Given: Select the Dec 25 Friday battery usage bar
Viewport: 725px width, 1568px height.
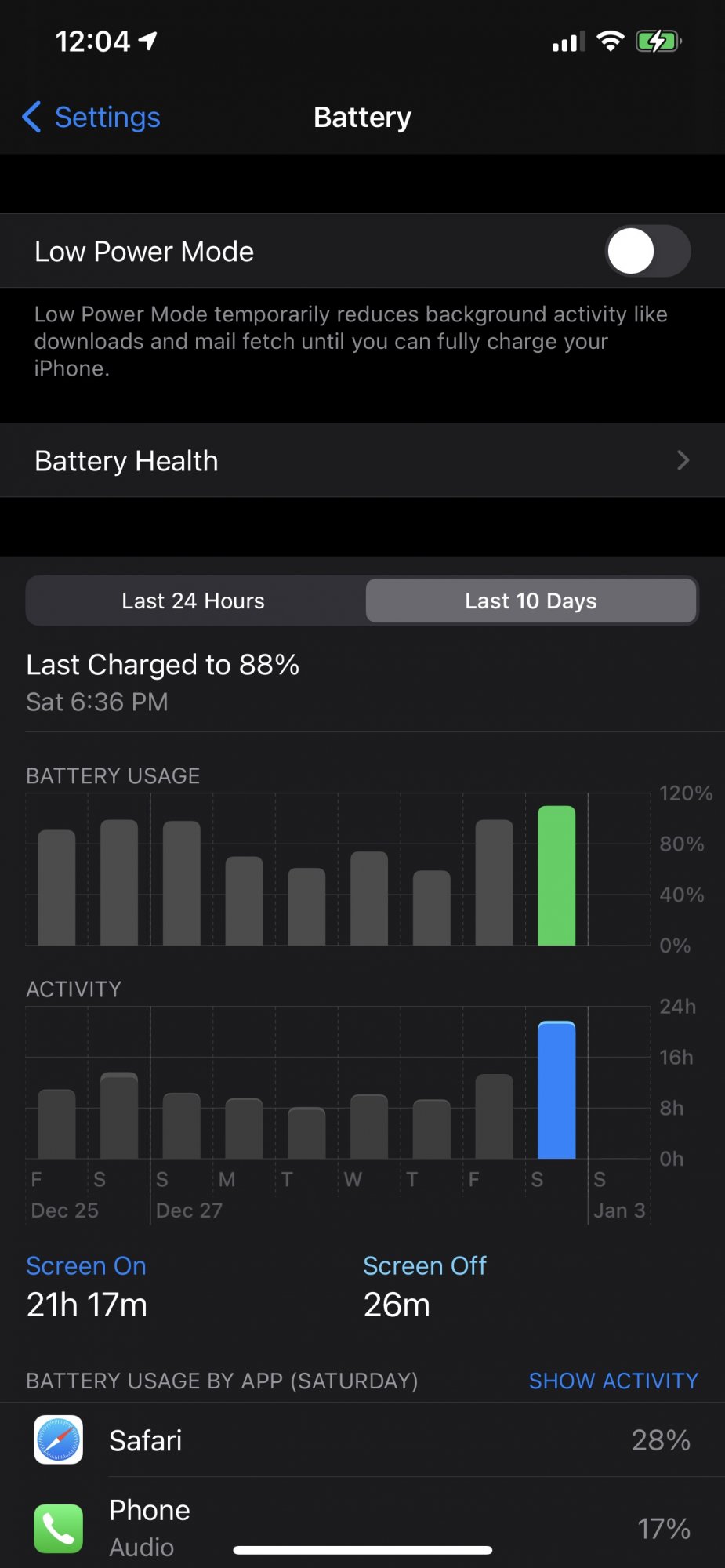Looking at the screenshot, I should click(56, 887).
